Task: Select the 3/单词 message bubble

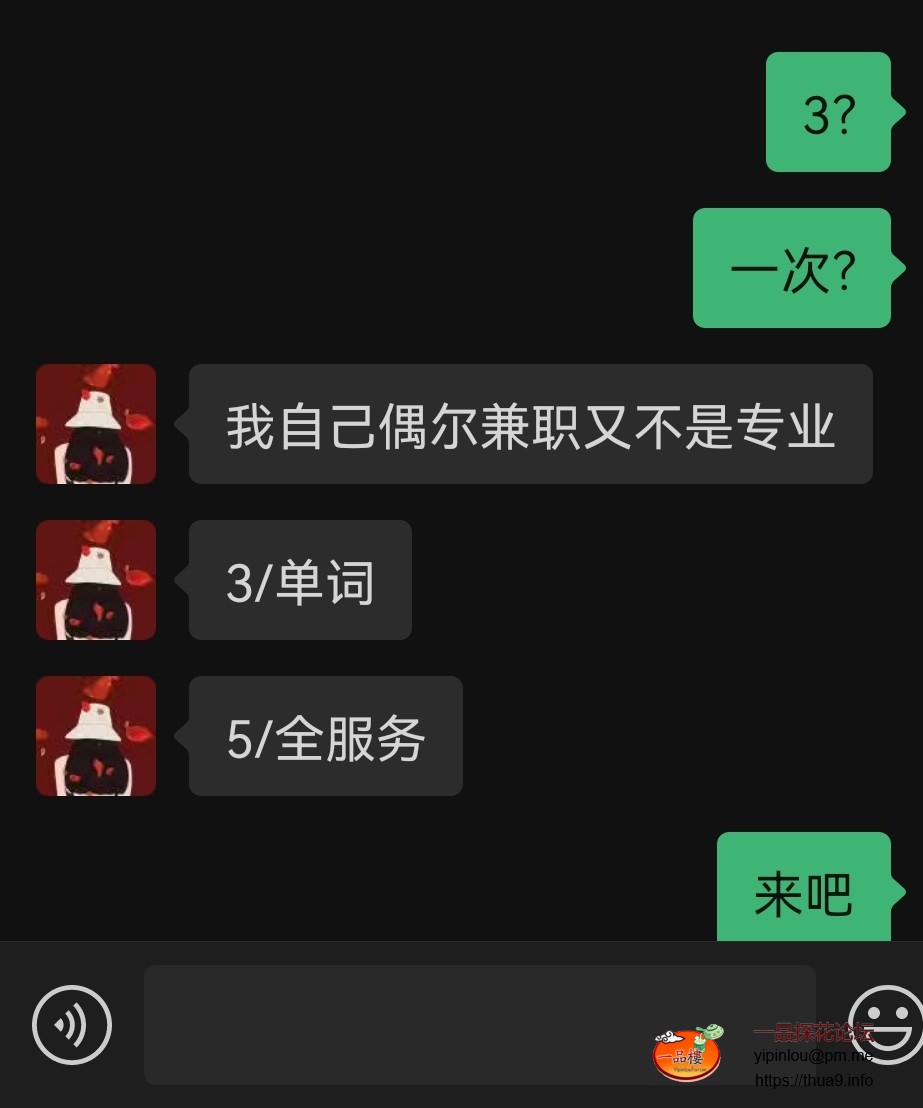Action: pos(299,580)
